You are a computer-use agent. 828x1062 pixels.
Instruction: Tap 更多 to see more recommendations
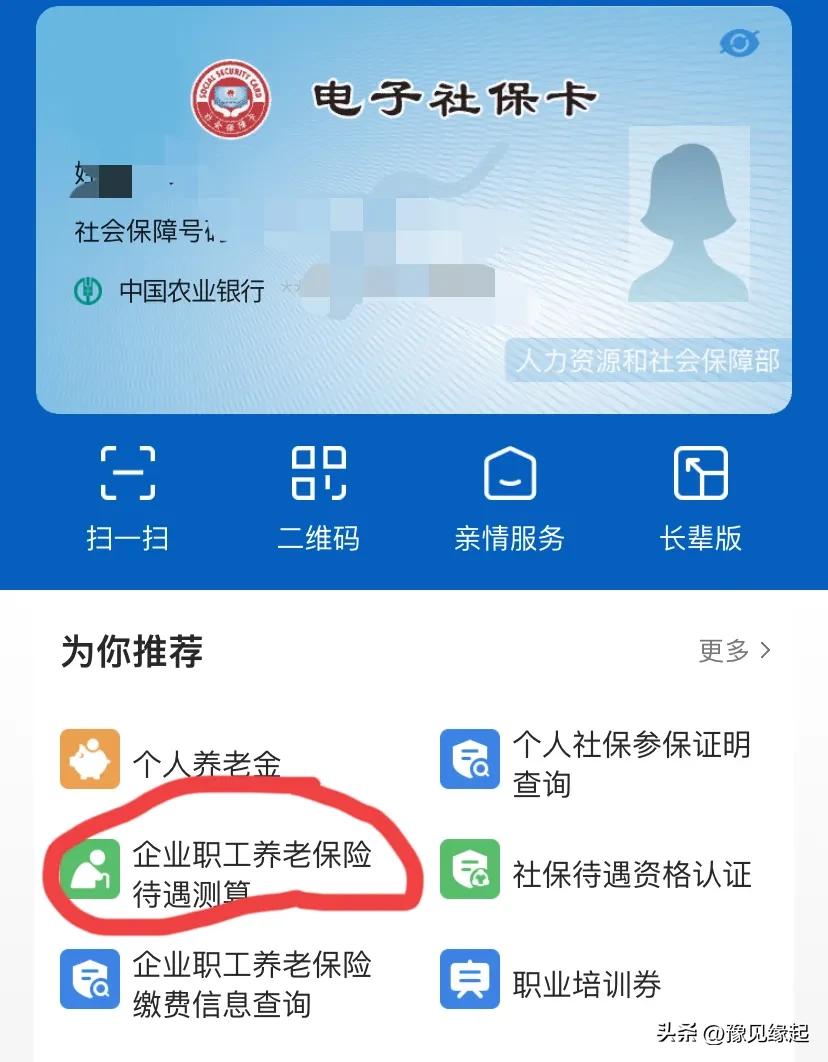[735, 651]
